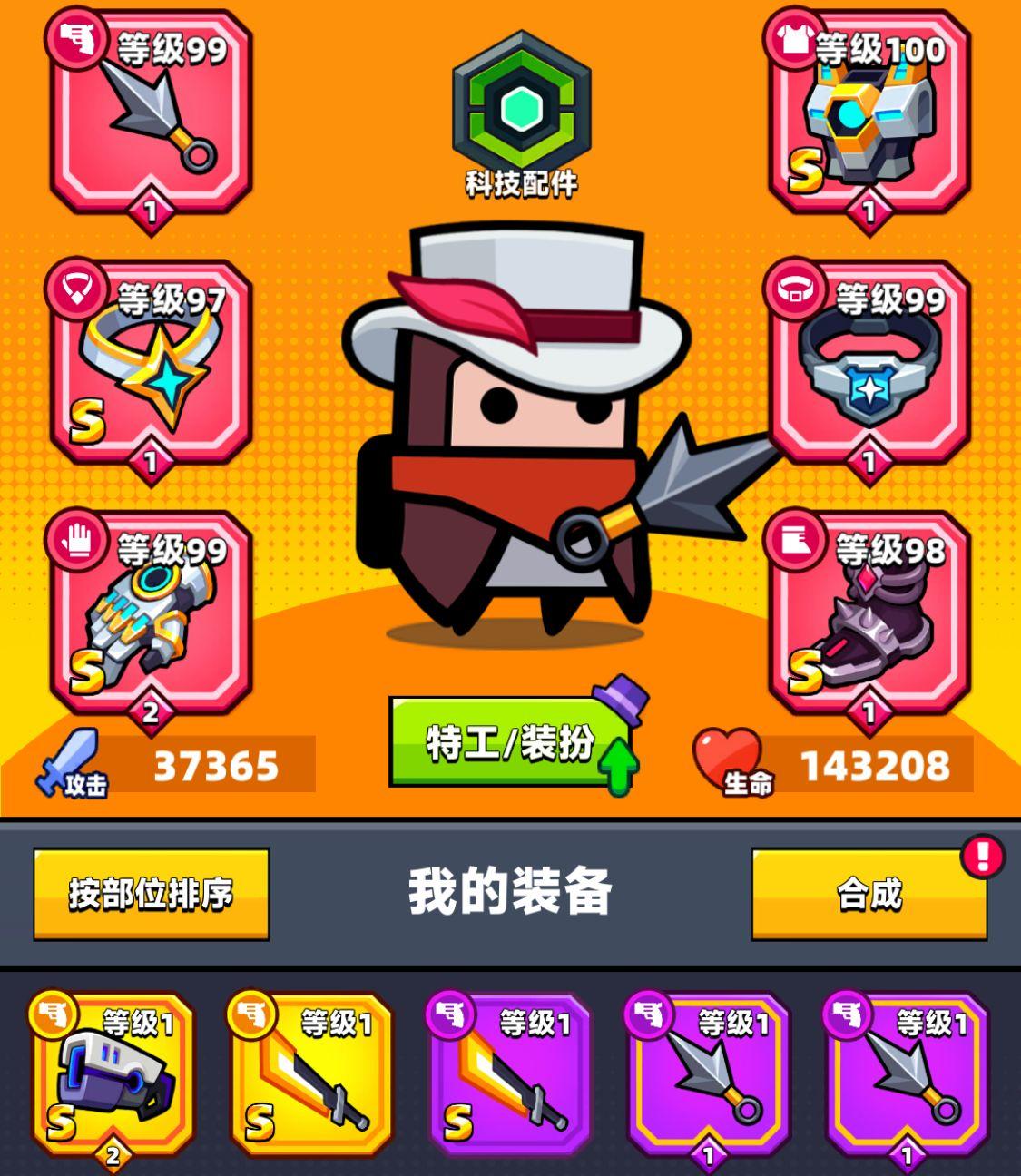Open the equipped level 97 necklace slot
Viewport: 1021px width, 1176px height.
(151, 365)
